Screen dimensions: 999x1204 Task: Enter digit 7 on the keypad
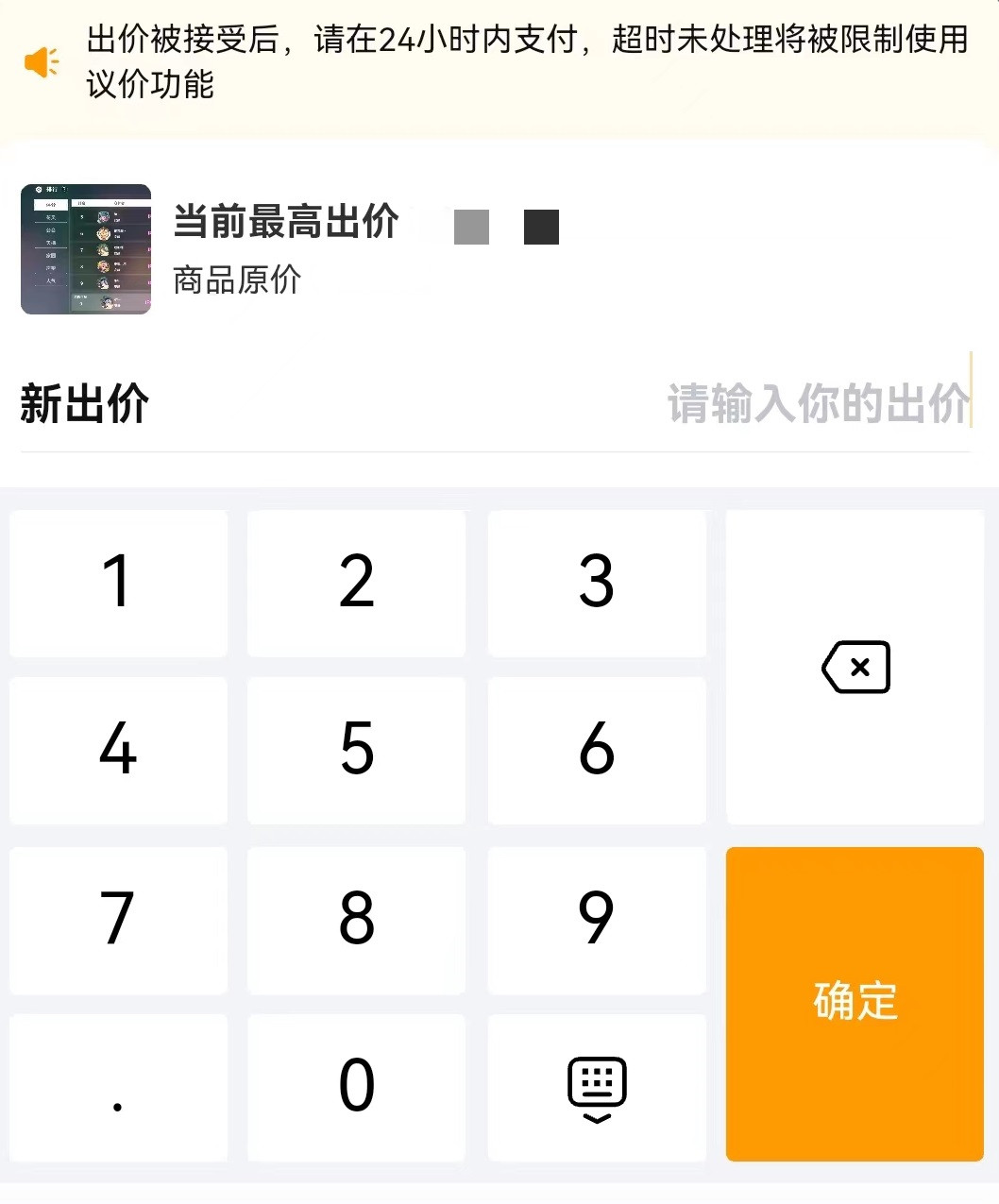click(118, 919)
